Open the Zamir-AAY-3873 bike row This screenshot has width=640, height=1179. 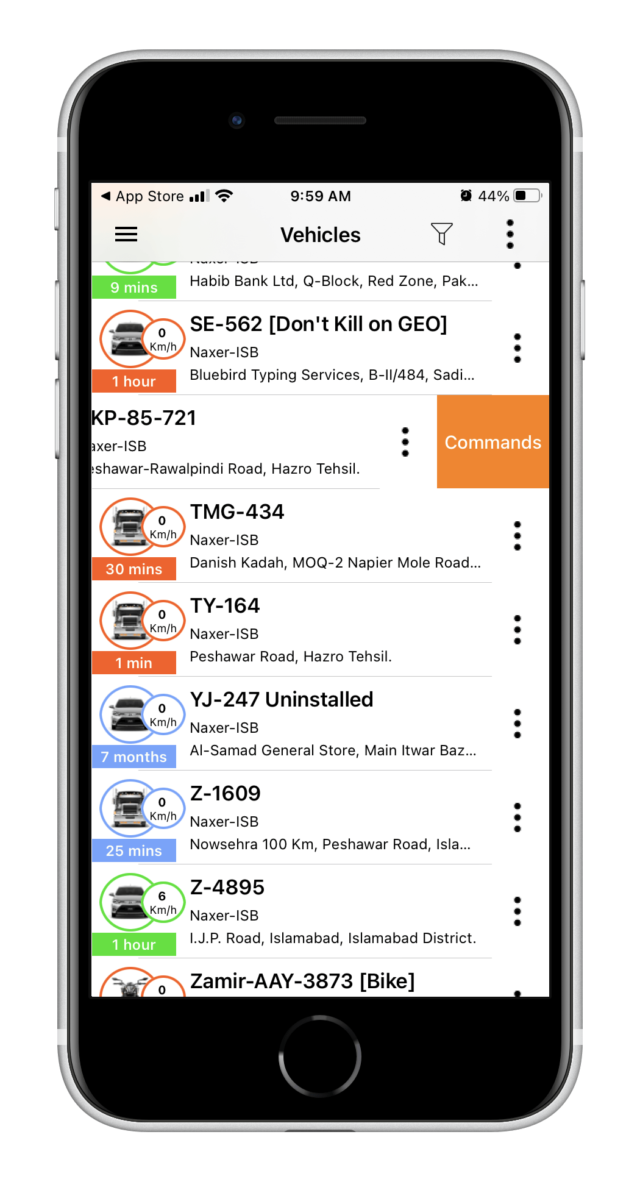pos(302,982)
